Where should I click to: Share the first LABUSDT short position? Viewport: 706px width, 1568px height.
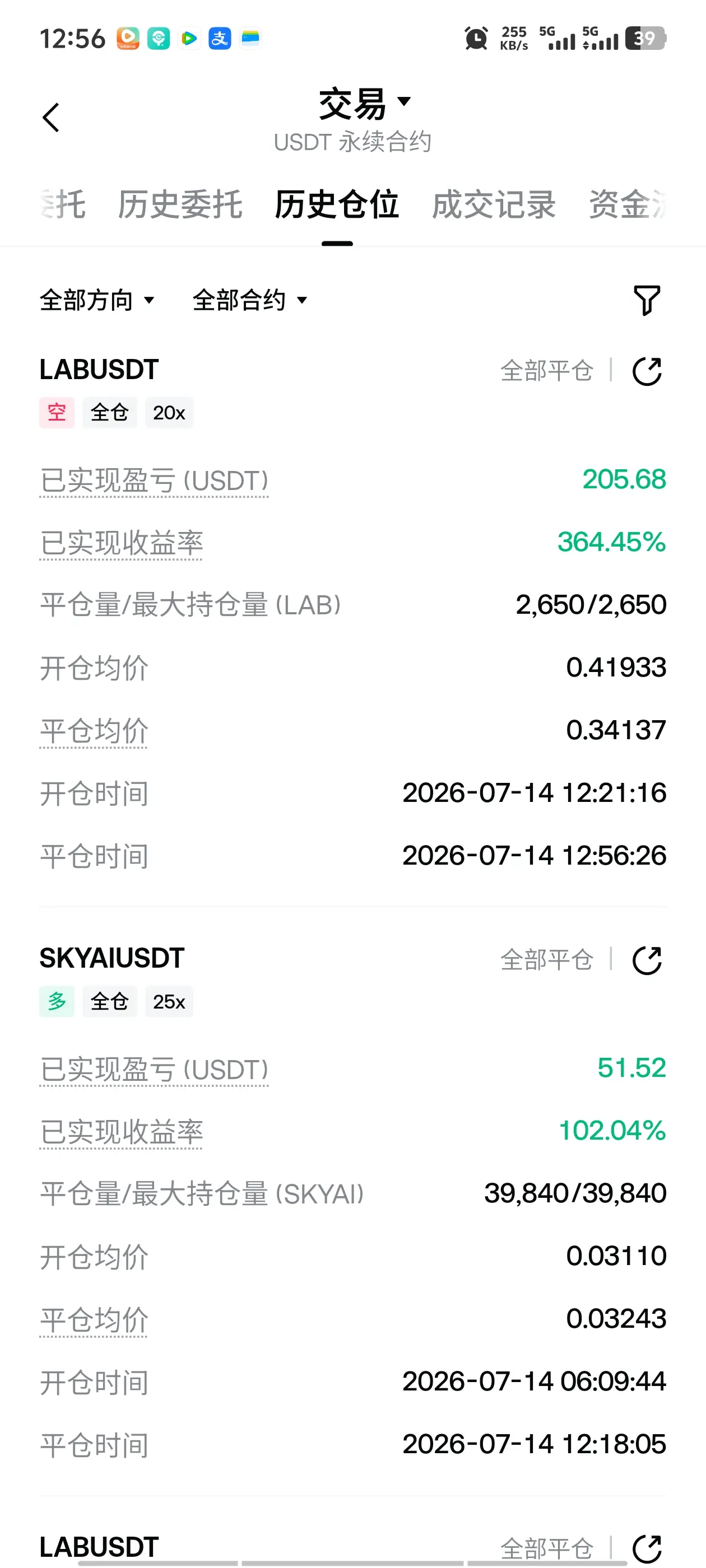[647, 371]
